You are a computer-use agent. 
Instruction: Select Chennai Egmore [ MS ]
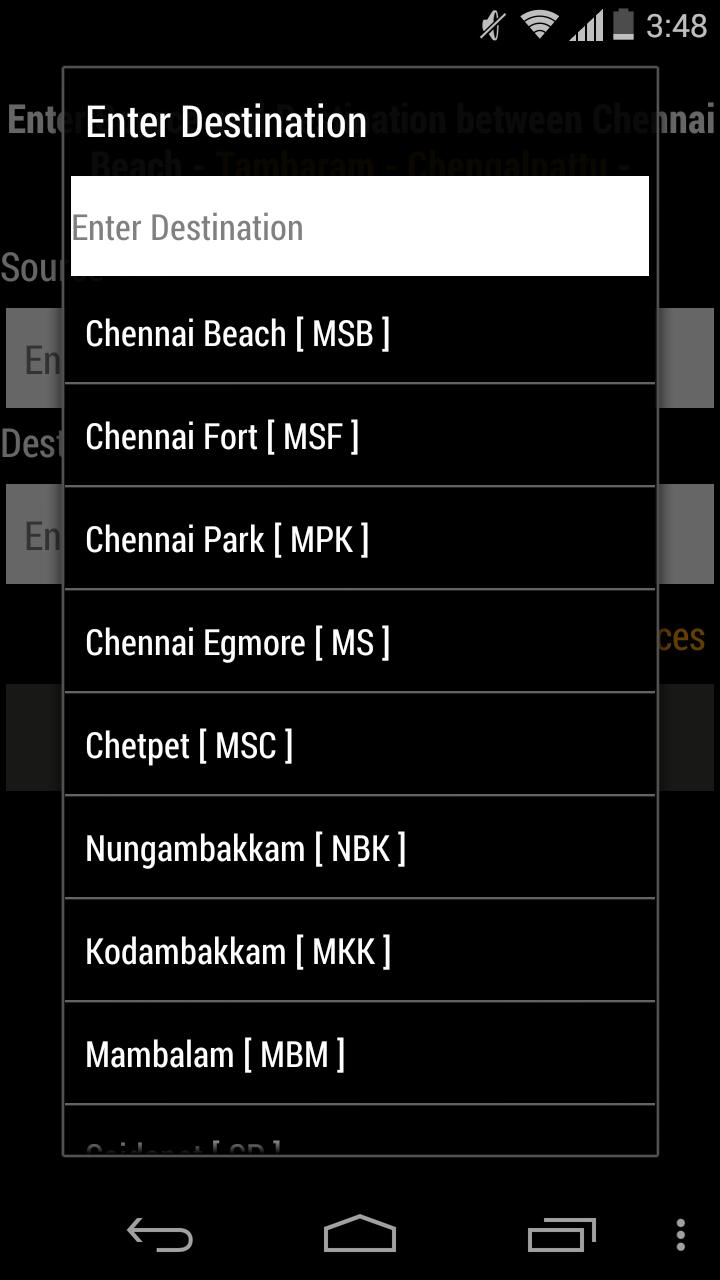360,642
